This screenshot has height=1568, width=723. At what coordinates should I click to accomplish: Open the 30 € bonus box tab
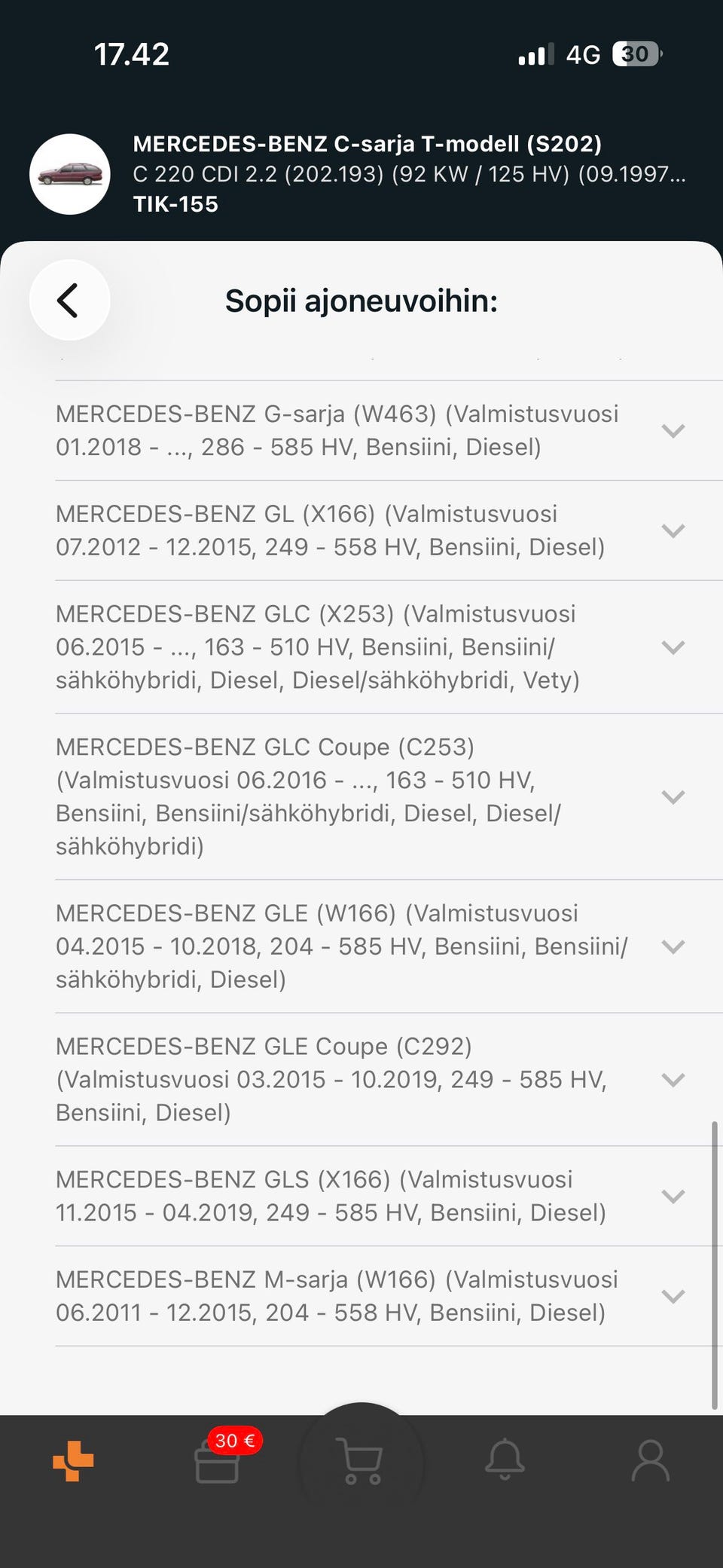(218, 1461)
